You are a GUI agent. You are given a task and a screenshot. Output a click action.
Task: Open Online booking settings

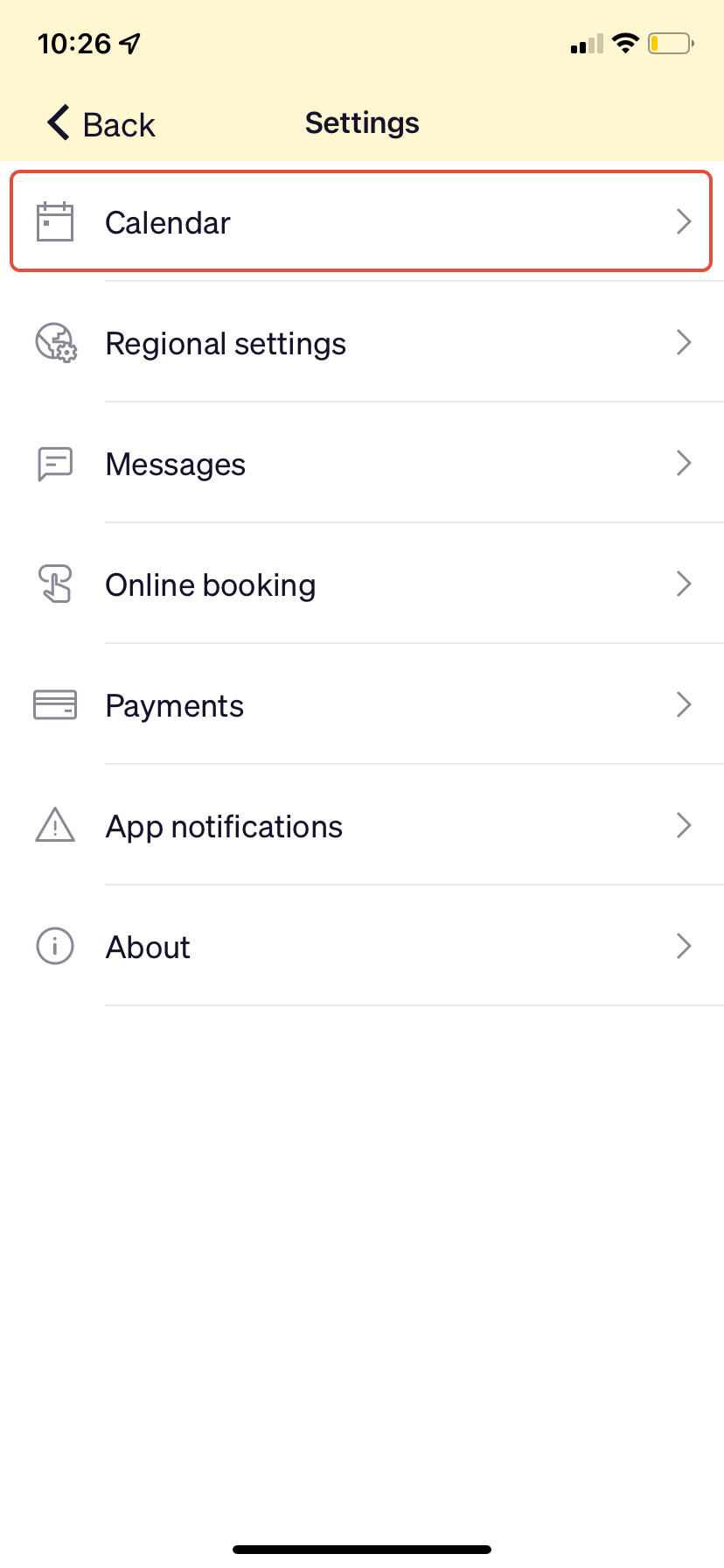coord(360,584)
